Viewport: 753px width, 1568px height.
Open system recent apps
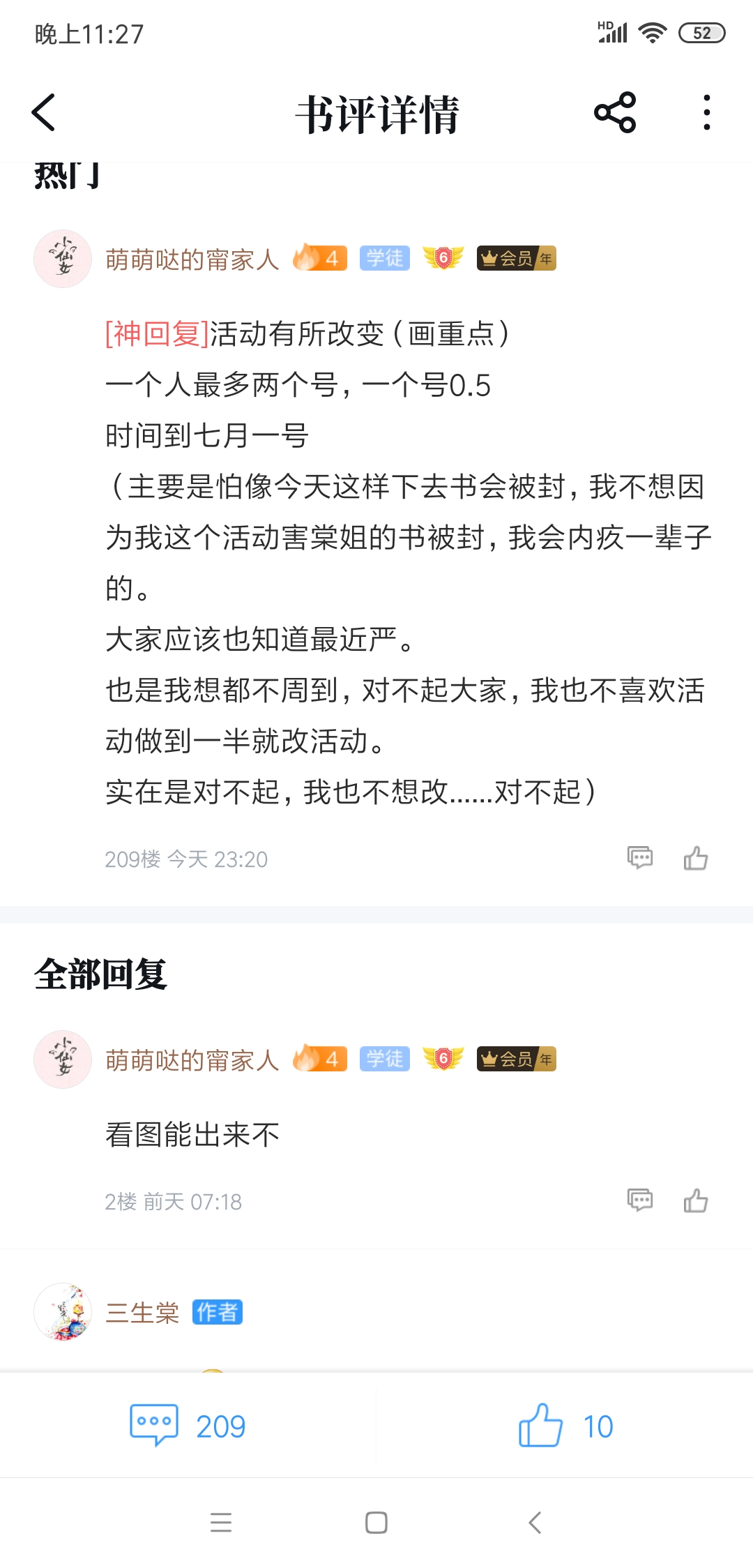pos(220,1522)
